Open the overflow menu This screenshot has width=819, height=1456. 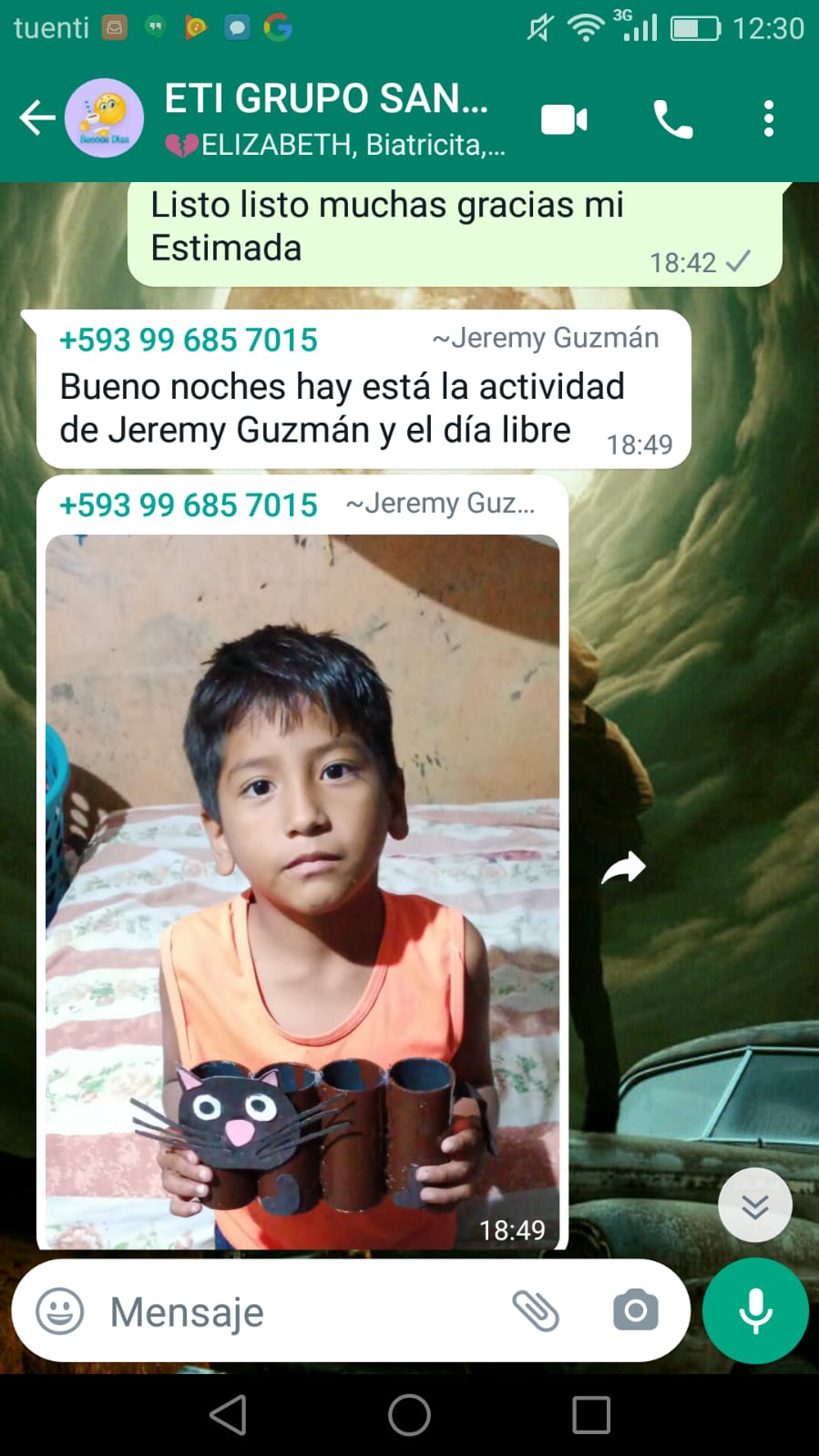tap(769, 119)
